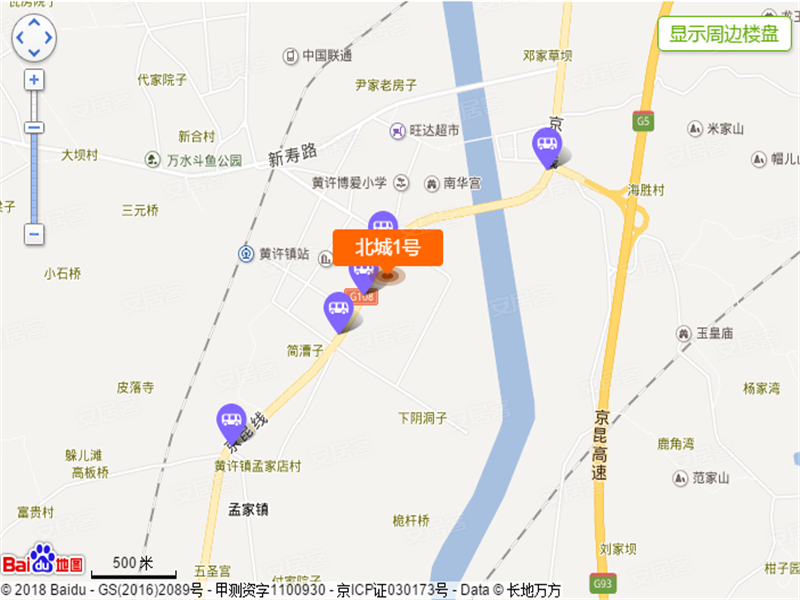Select bus stop marker near 邓家草坝
This screenshot has width=800, height=600.
point(546,144)
